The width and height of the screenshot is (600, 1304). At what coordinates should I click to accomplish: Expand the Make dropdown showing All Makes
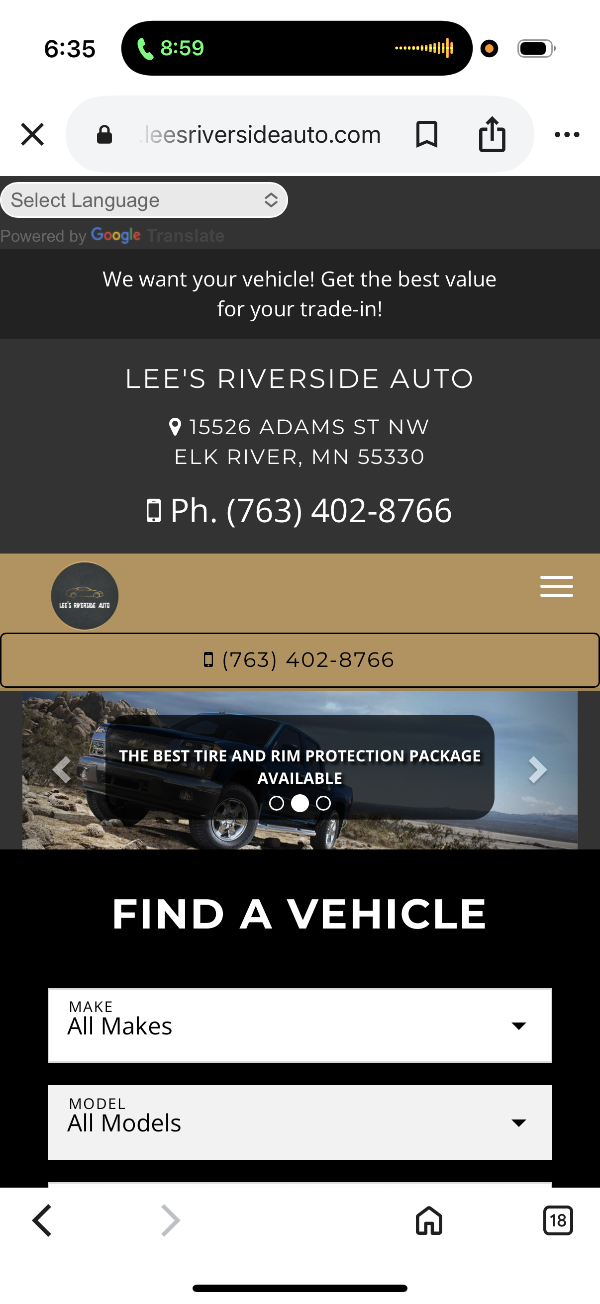click(300, 1025)
